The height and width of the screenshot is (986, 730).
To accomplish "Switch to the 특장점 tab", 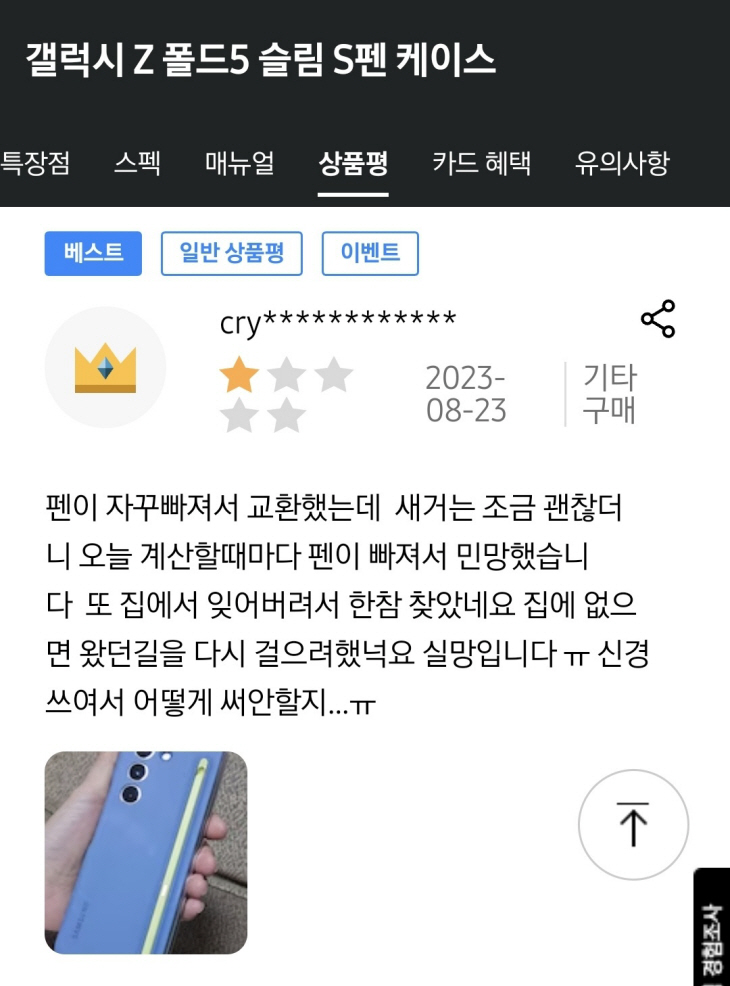I will tap(36, 163).
